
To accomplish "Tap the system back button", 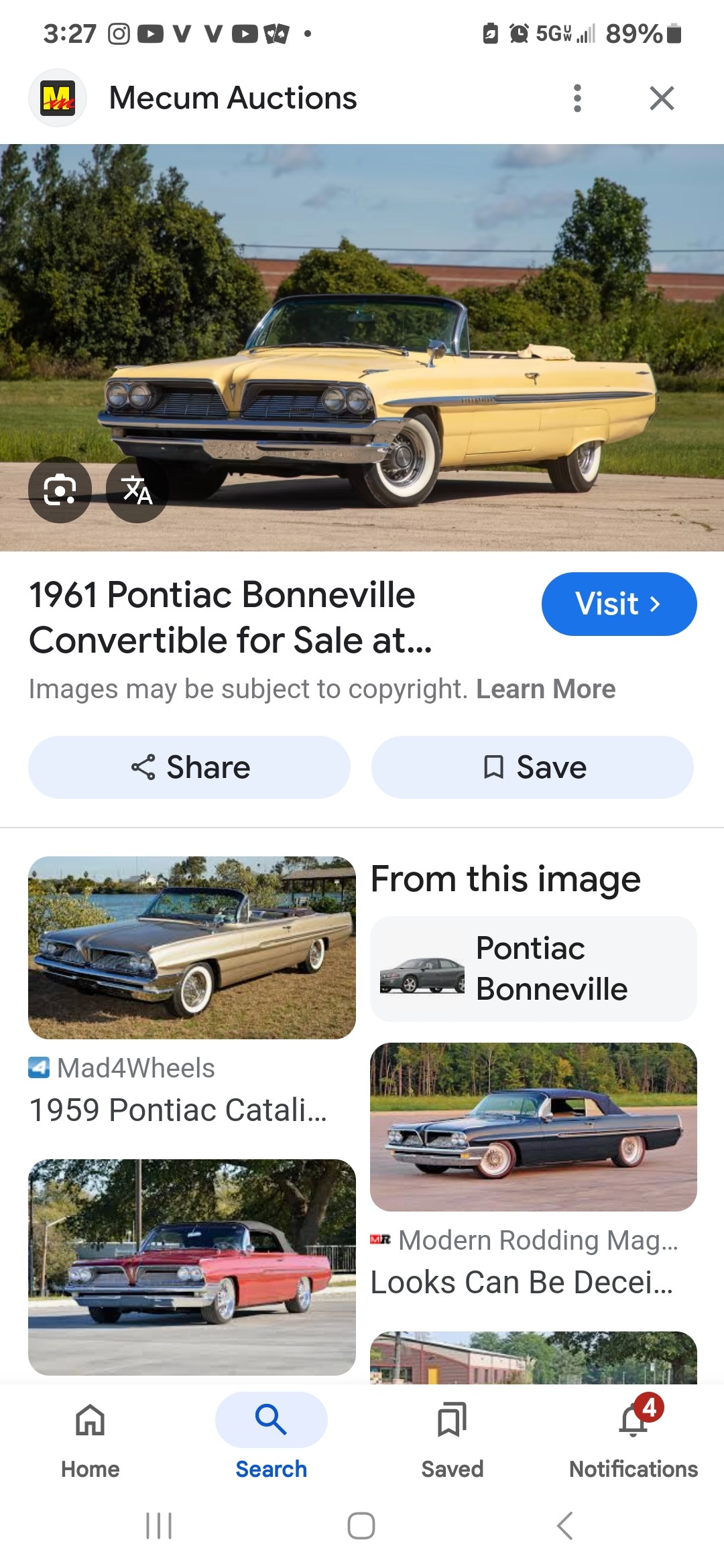I will coord(564,1526).
